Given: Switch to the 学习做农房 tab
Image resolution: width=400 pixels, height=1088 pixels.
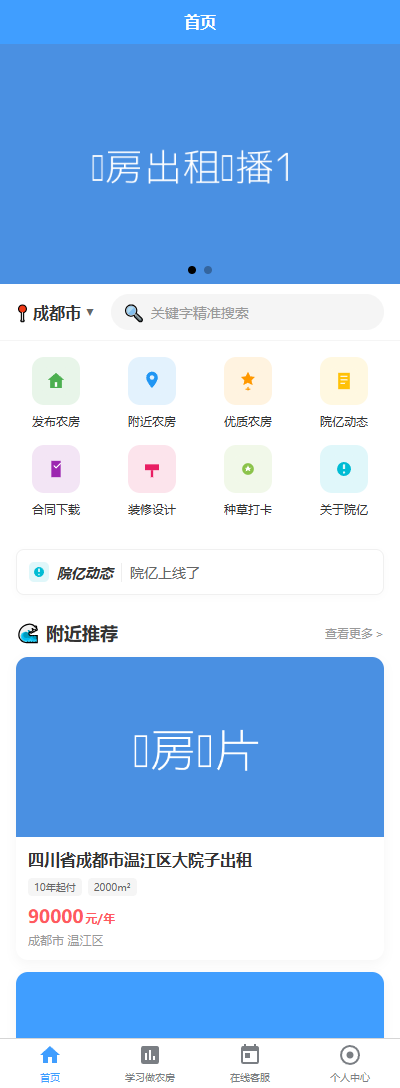Looking at the screenshot, I should [150, 1064].
